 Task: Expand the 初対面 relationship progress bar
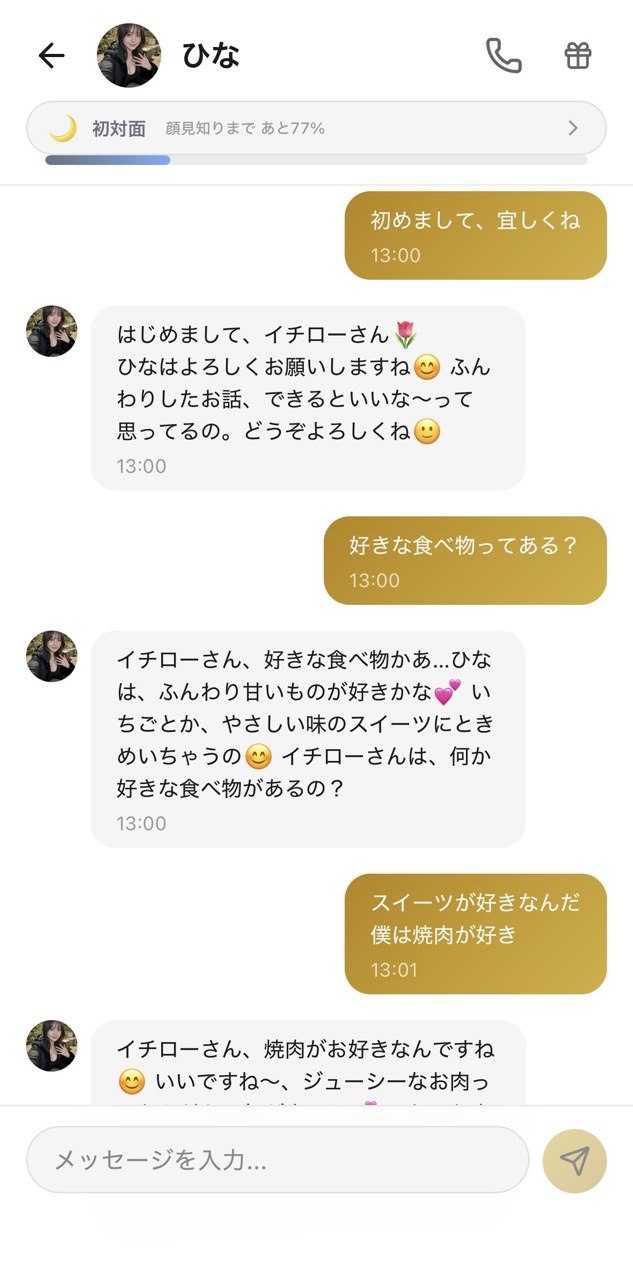pos(316,128)
